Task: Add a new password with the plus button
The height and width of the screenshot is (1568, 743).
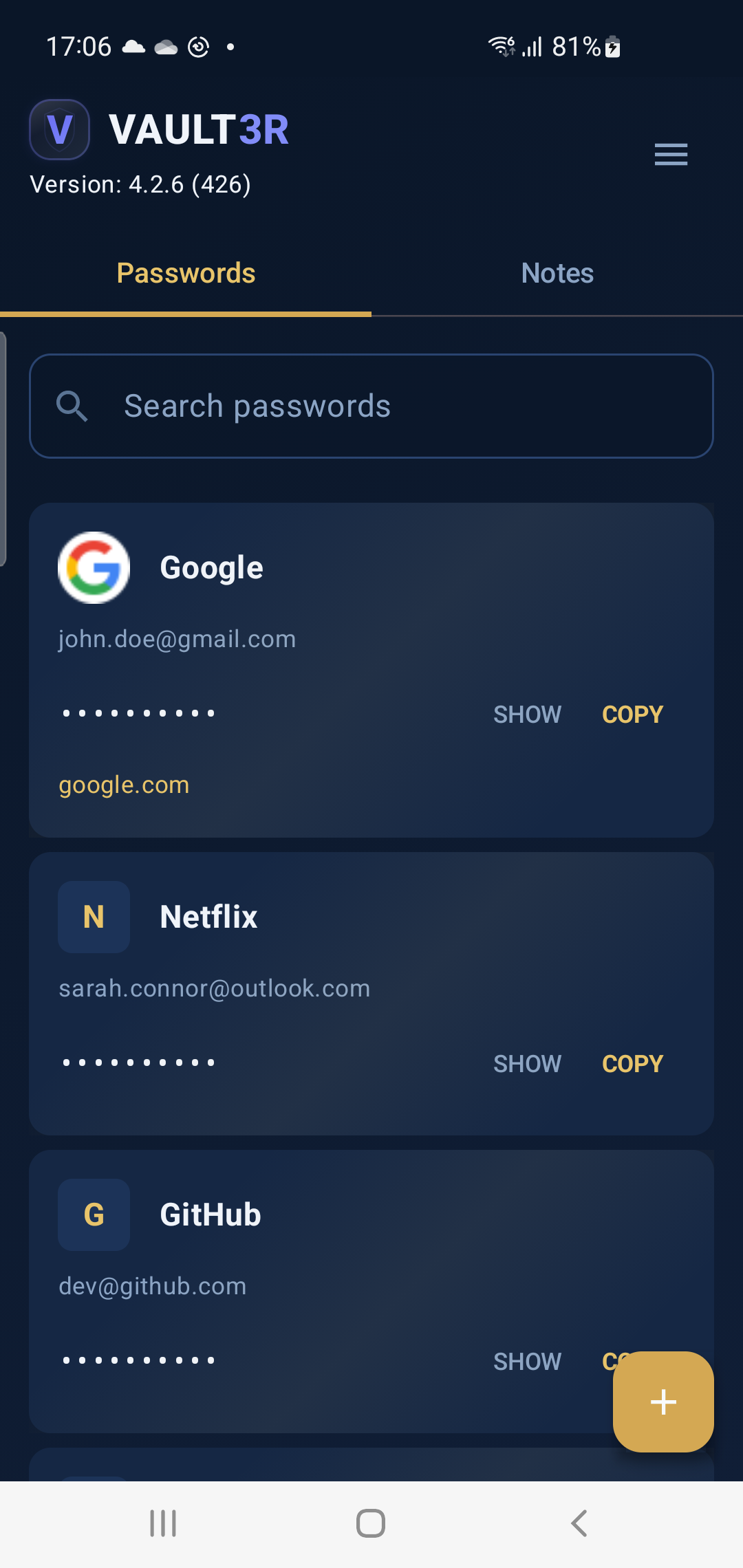Action: [663, 1402]
